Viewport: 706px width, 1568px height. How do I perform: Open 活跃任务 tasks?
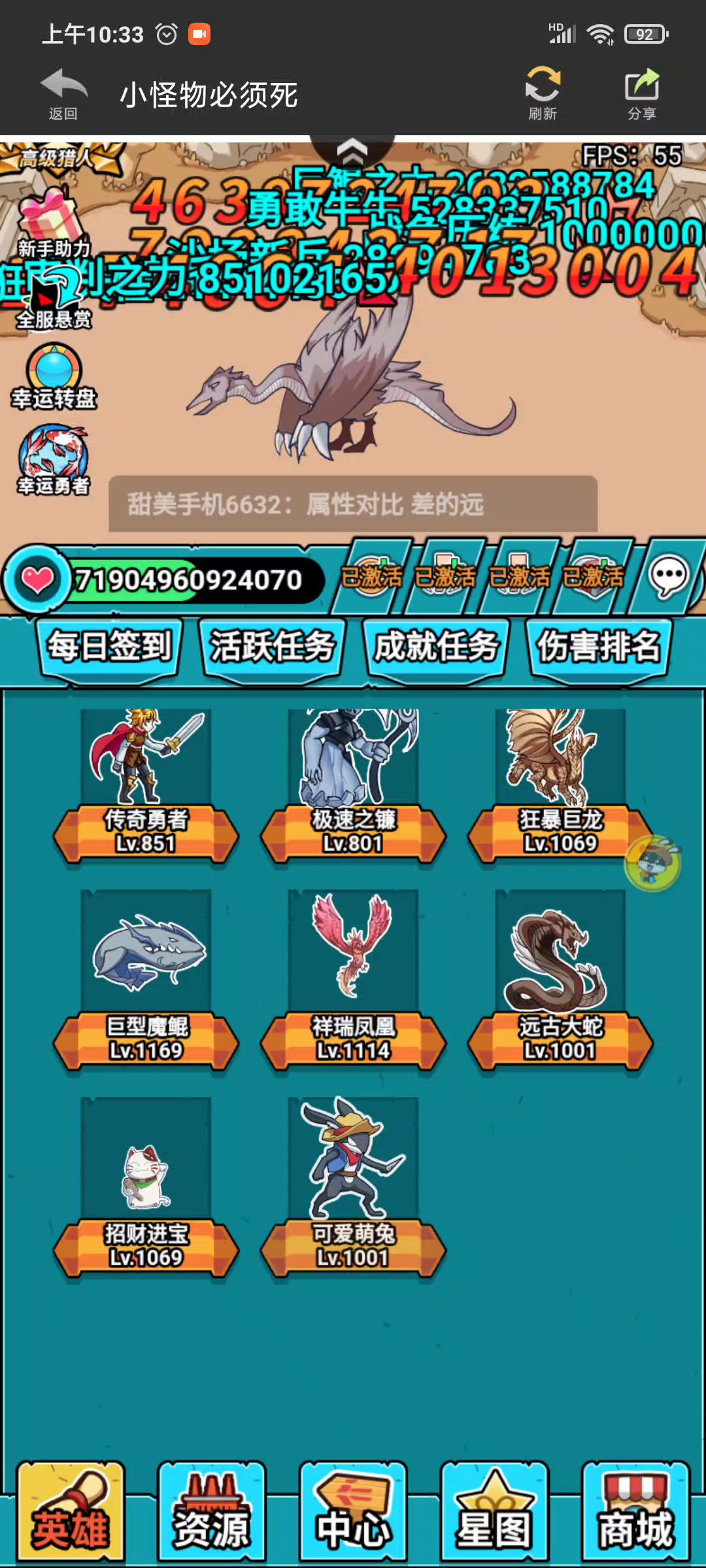(x=272, y=647)
